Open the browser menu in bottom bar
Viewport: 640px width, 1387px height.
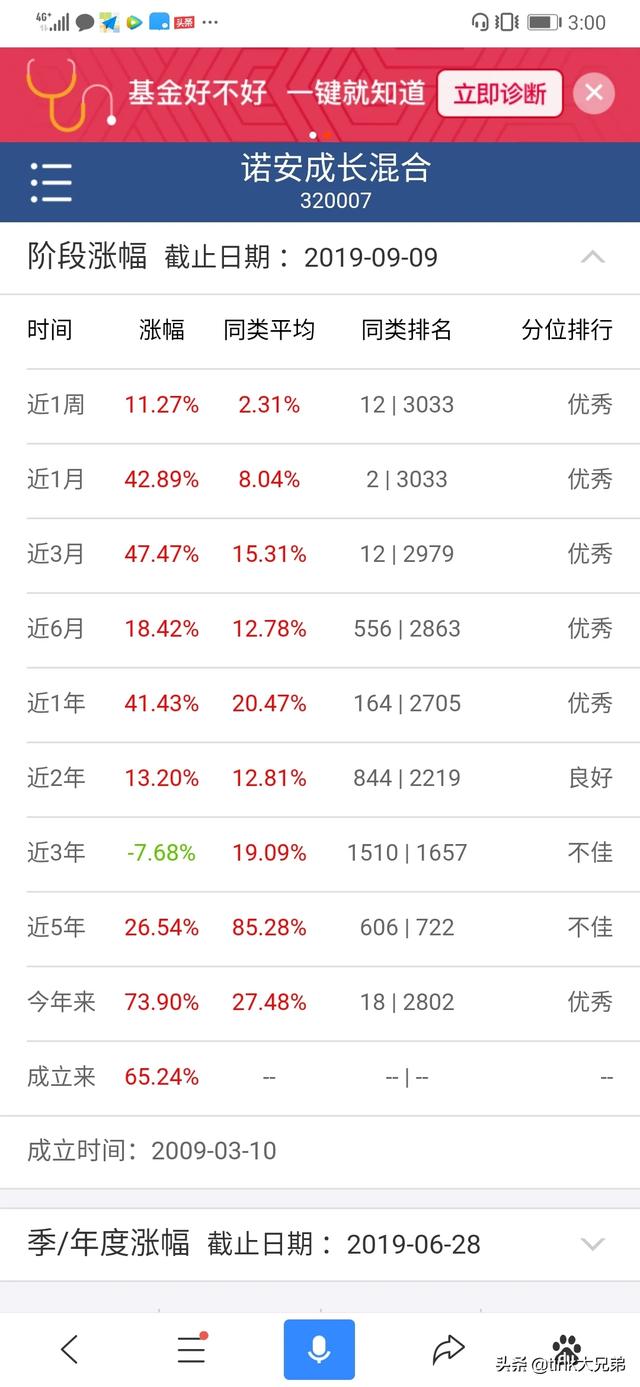(191, 1349)
